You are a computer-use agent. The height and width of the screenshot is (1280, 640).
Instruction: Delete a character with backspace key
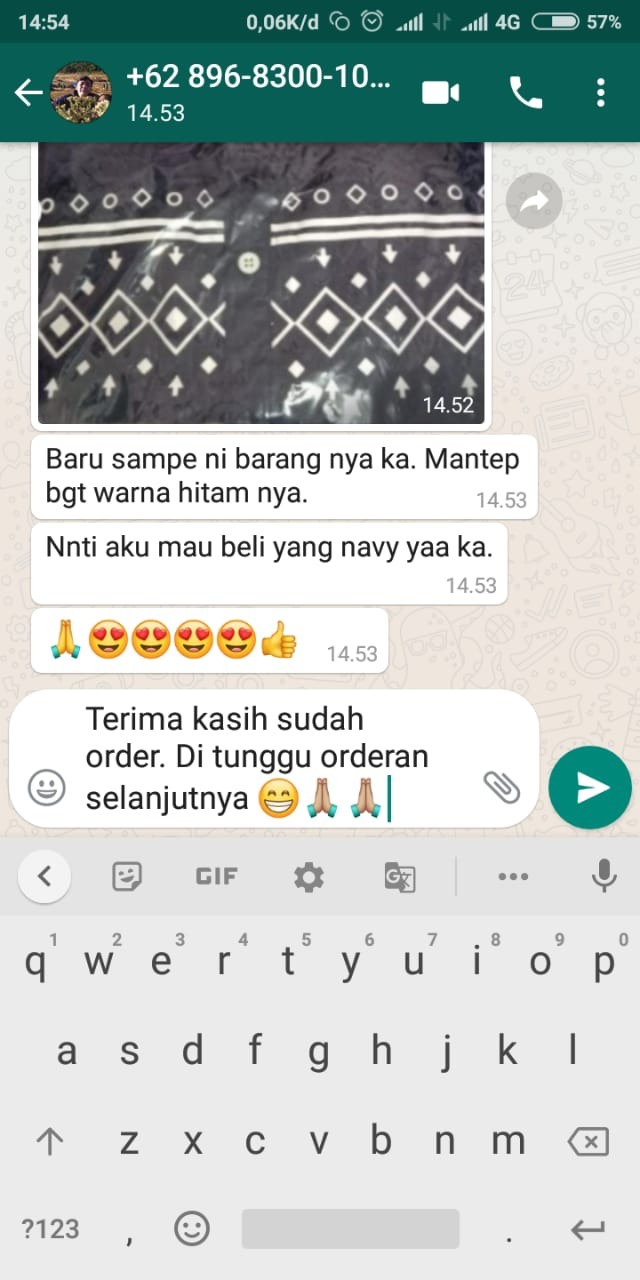click(x=587, y=1141)
